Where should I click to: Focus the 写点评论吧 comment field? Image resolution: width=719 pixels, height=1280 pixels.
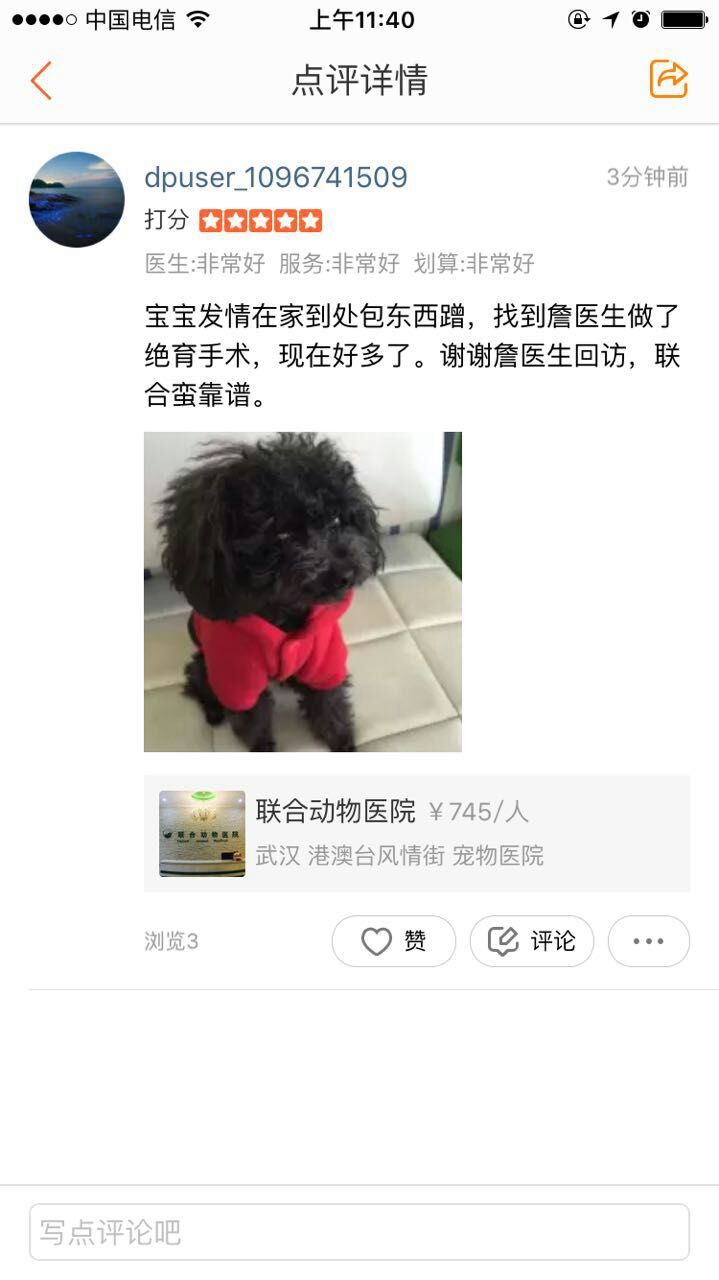click(359, 1232)
